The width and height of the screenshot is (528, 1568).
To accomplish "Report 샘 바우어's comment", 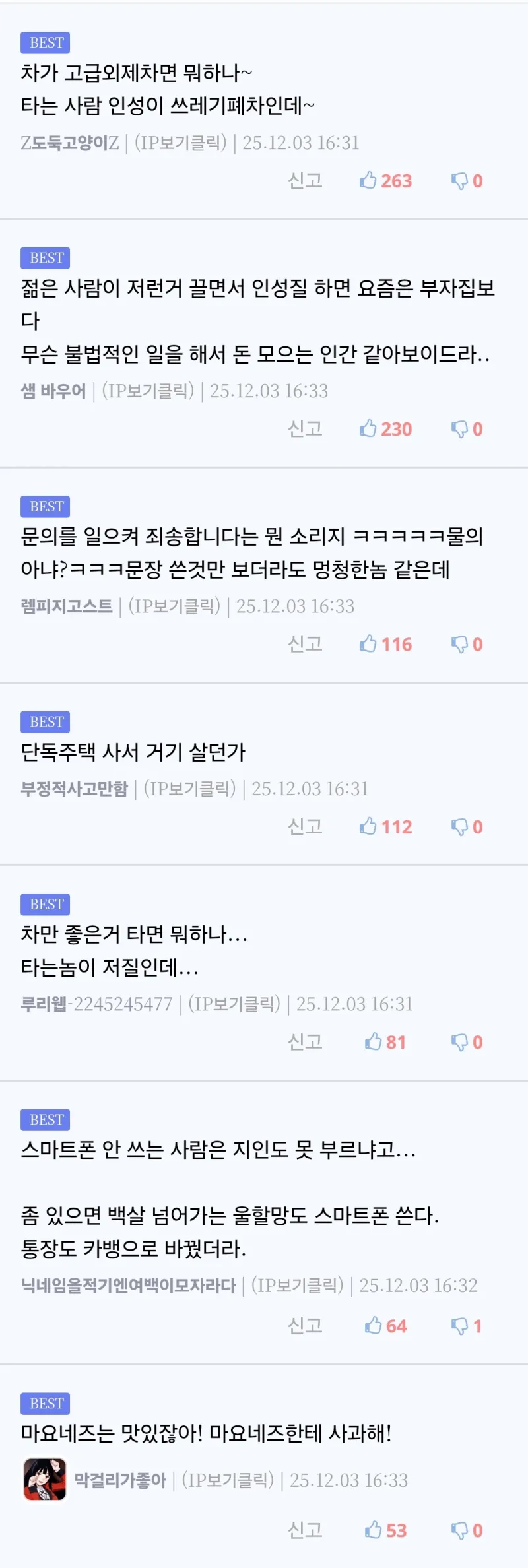I will click(x=305, y=429).
